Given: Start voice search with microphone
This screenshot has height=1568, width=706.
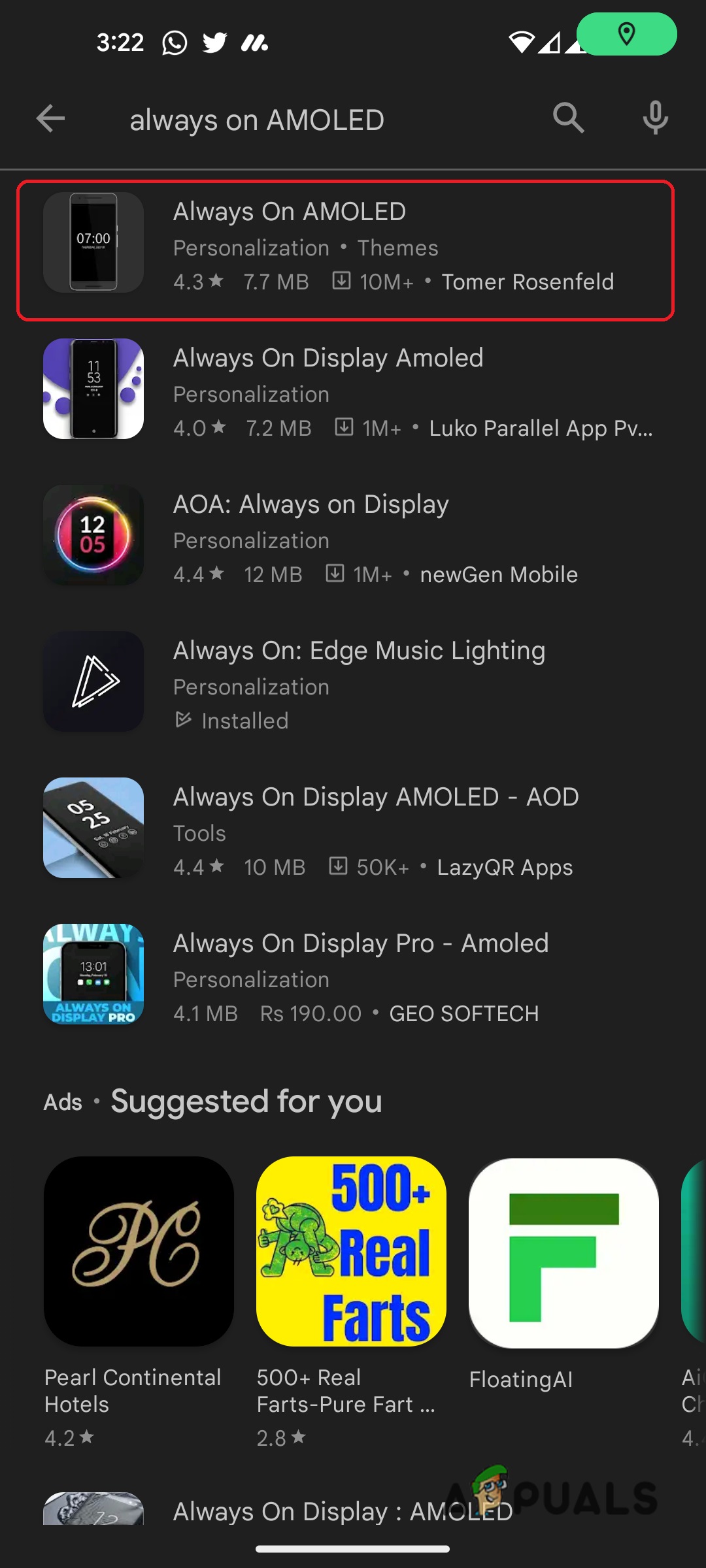Looking at the screenshot, I should (x=655, y=119).
